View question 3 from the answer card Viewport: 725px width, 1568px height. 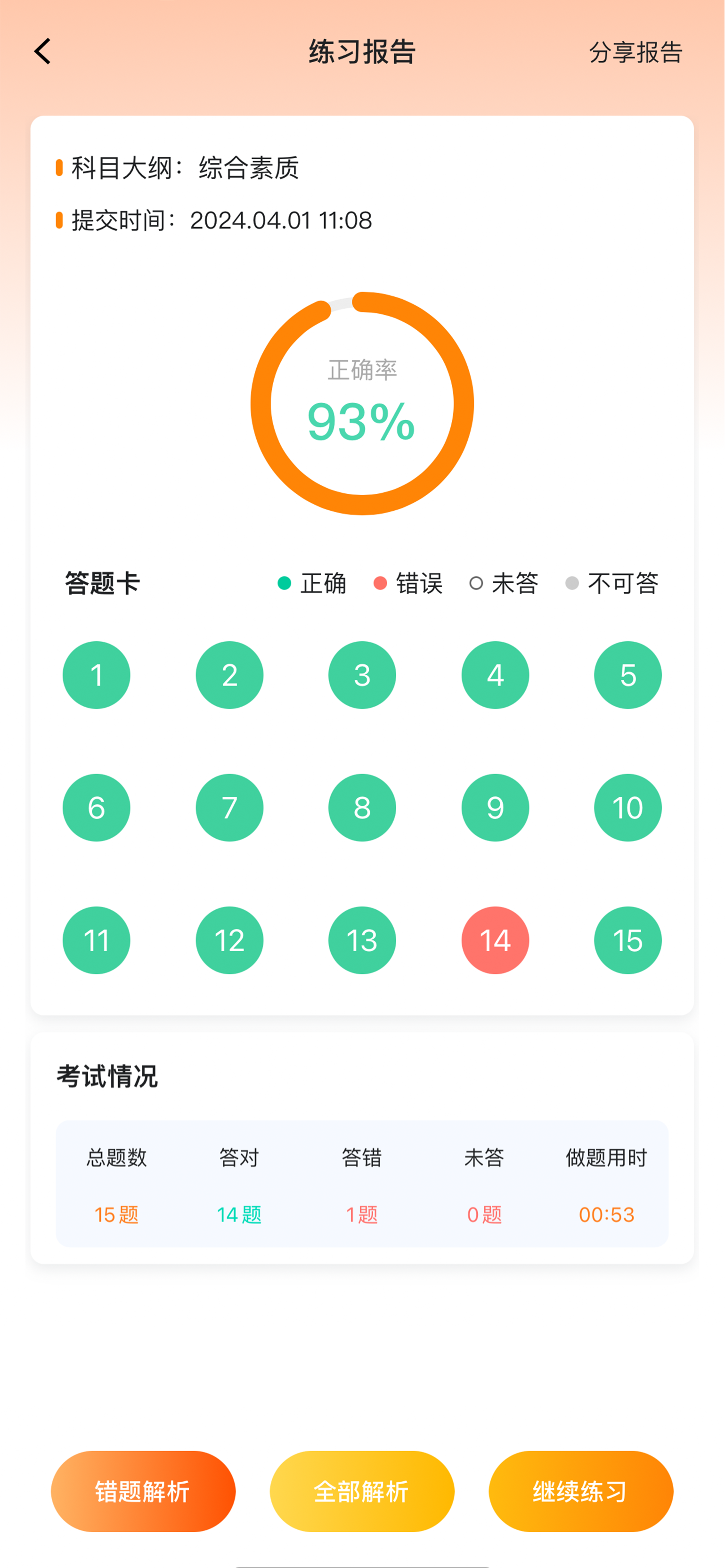tap(362, 675)
